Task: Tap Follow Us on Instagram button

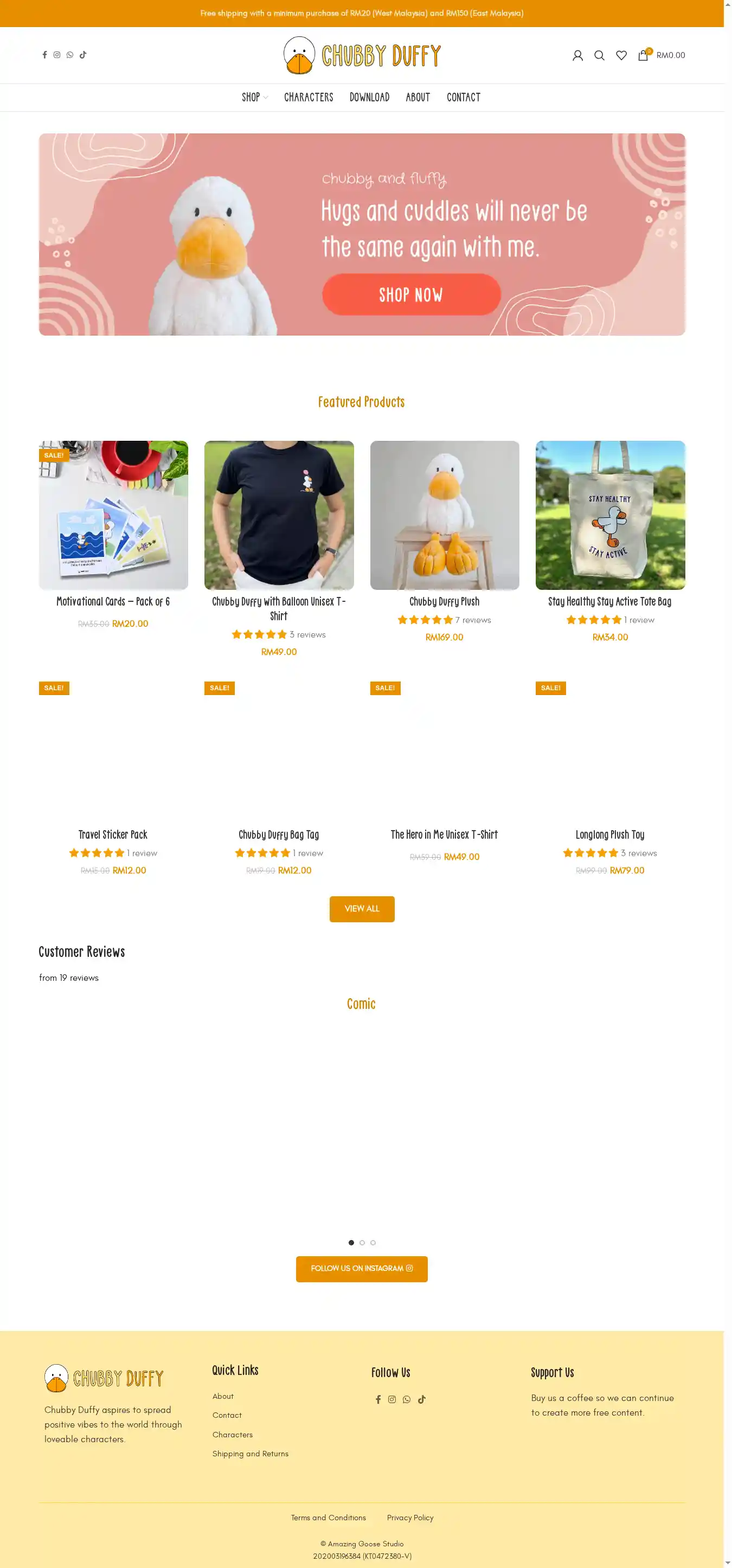Action: click(x=362, y=1269)
